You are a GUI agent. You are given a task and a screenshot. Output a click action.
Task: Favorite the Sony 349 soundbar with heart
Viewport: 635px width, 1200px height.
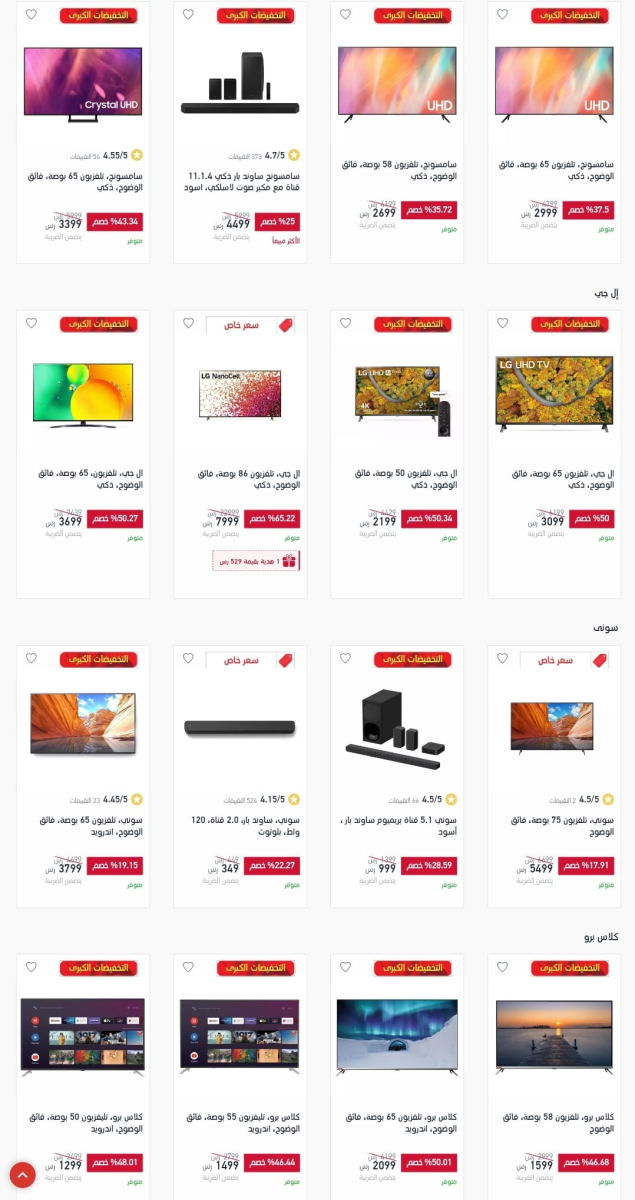click(x=188, y=659)
